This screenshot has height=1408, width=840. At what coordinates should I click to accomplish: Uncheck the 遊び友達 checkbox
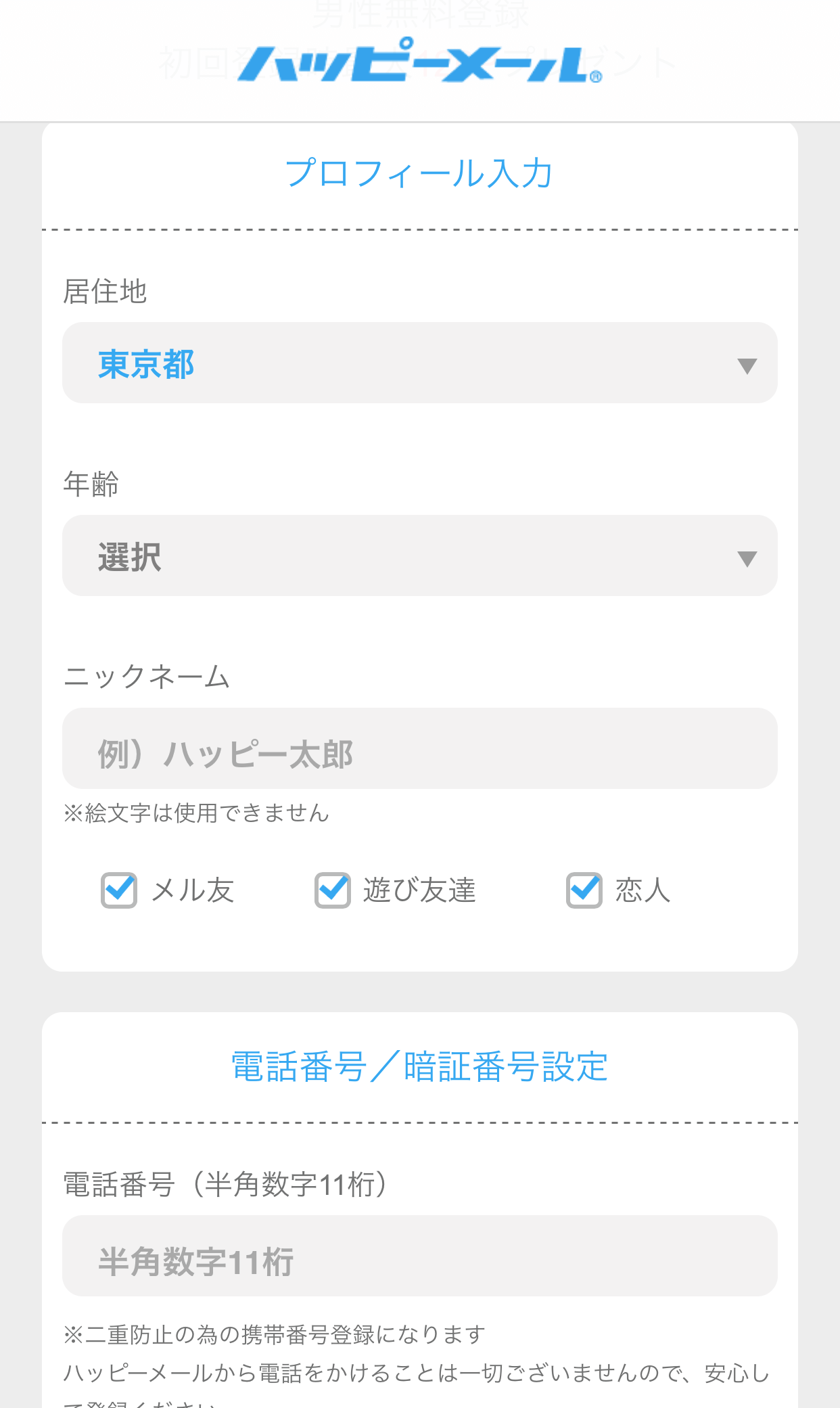333,890
